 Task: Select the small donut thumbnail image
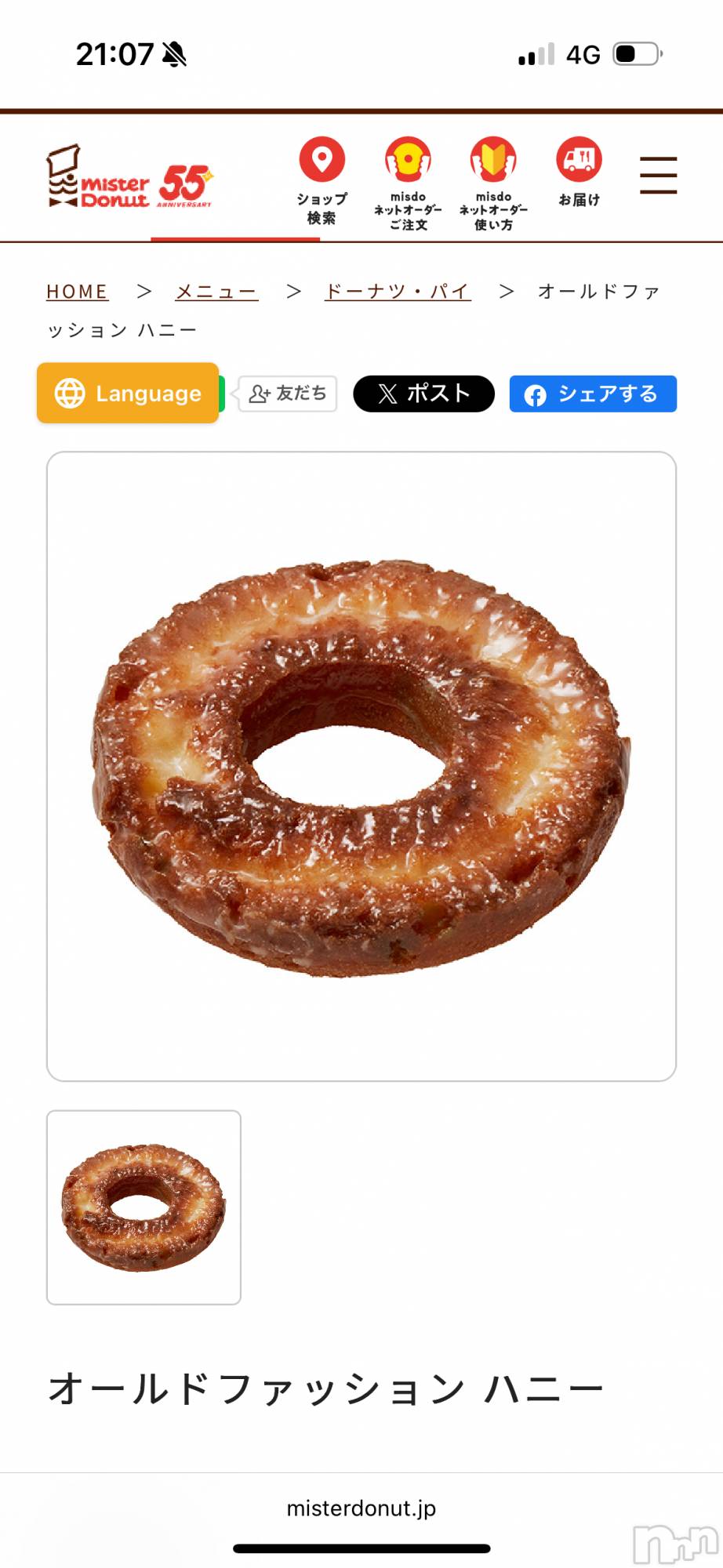click(x=144, y=1207)
